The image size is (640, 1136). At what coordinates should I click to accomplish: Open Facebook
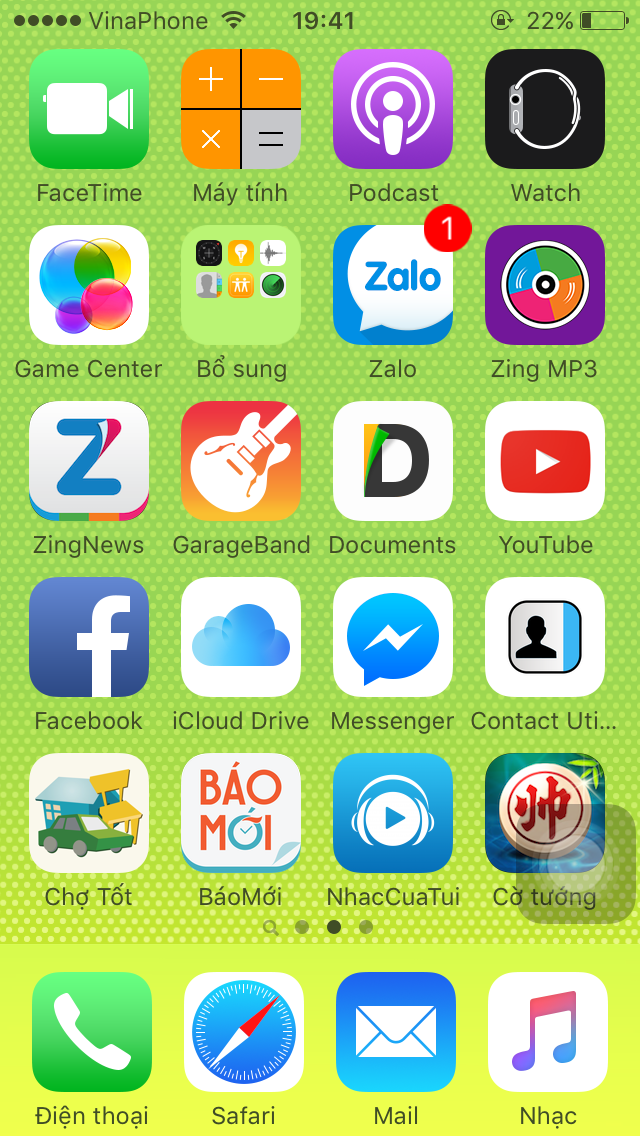click(89, 637)
